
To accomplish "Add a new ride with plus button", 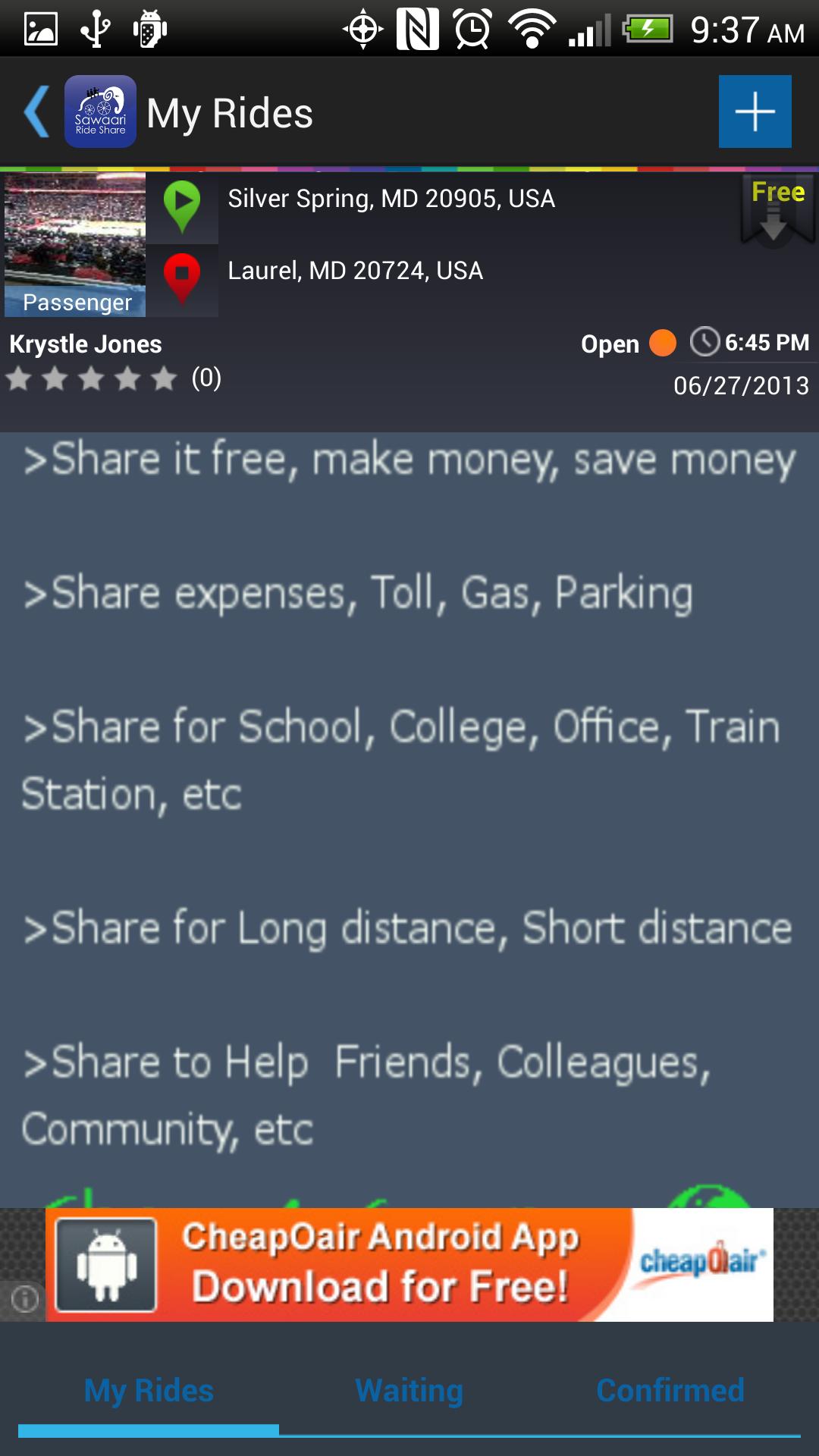I will [755, 111].
